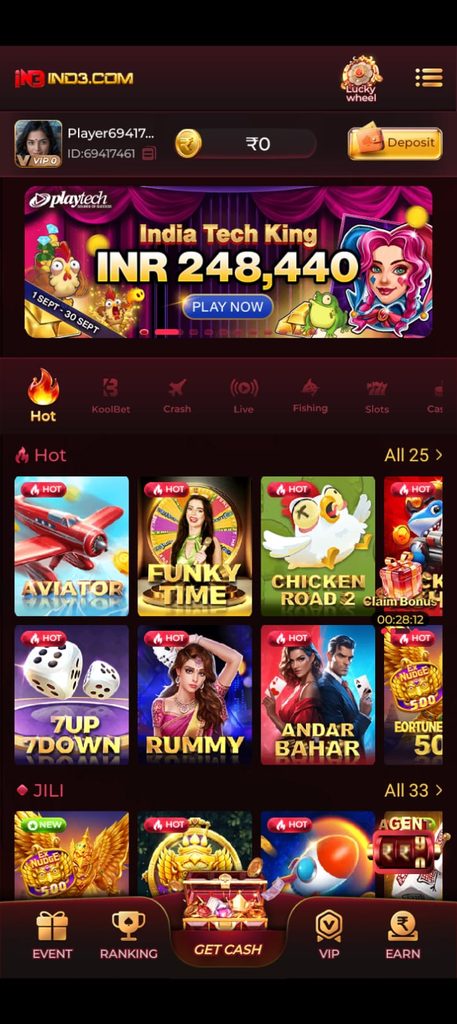Viewport: 457px width, 1024px height.
Task: Tap Play Now on the banner
Action: [227, 307]
